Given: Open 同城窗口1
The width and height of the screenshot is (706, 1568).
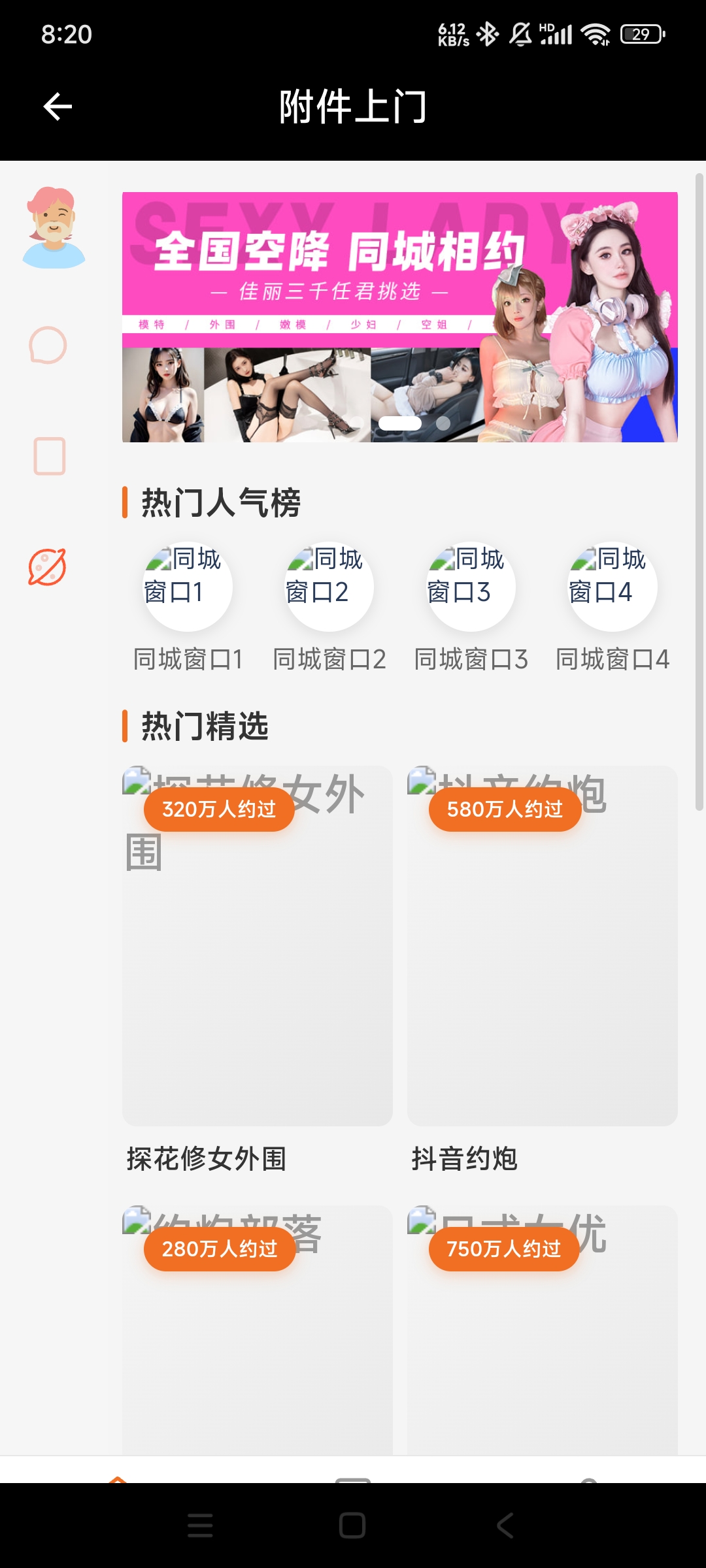Looking at the screenshot, I should pos(188,588).
